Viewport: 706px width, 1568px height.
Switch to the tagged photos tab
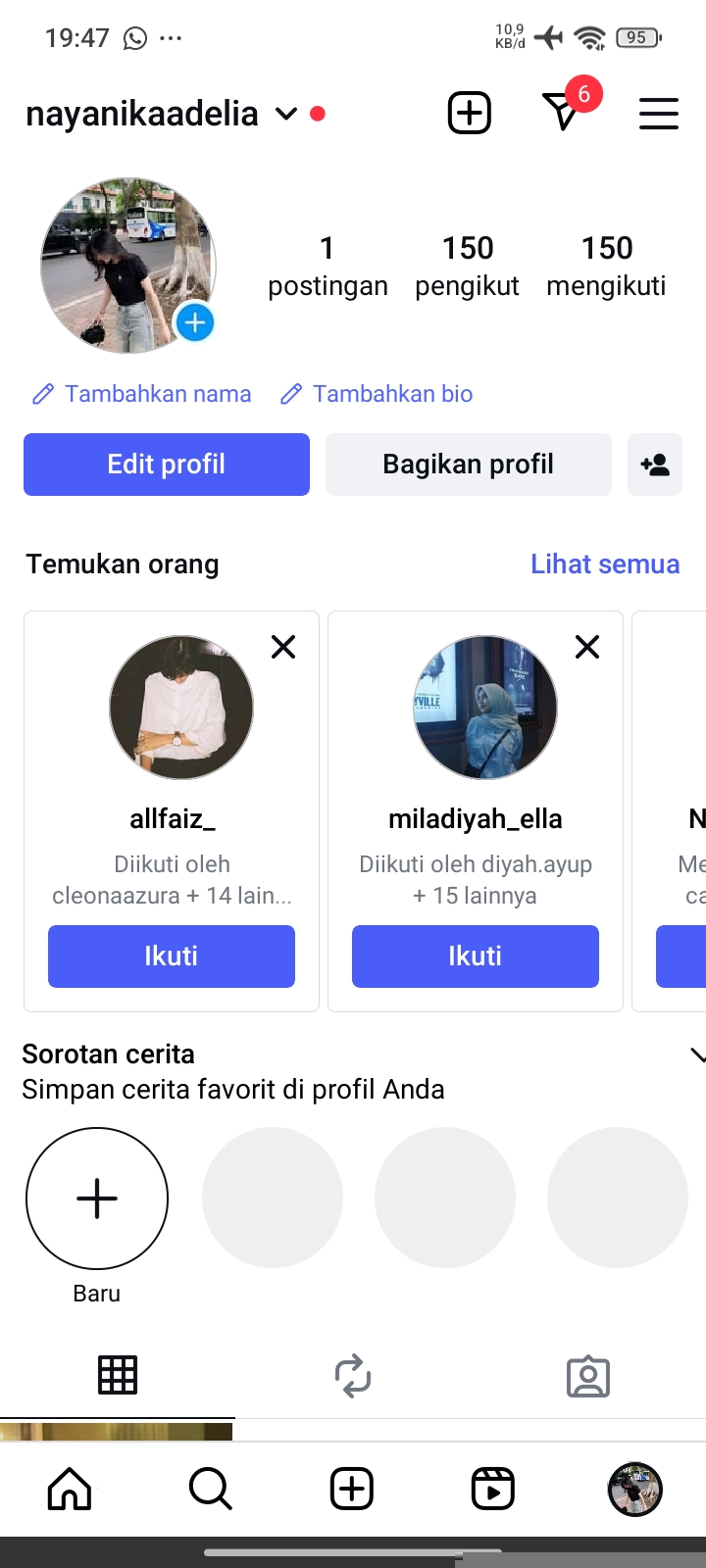[x=588, y=1376]
